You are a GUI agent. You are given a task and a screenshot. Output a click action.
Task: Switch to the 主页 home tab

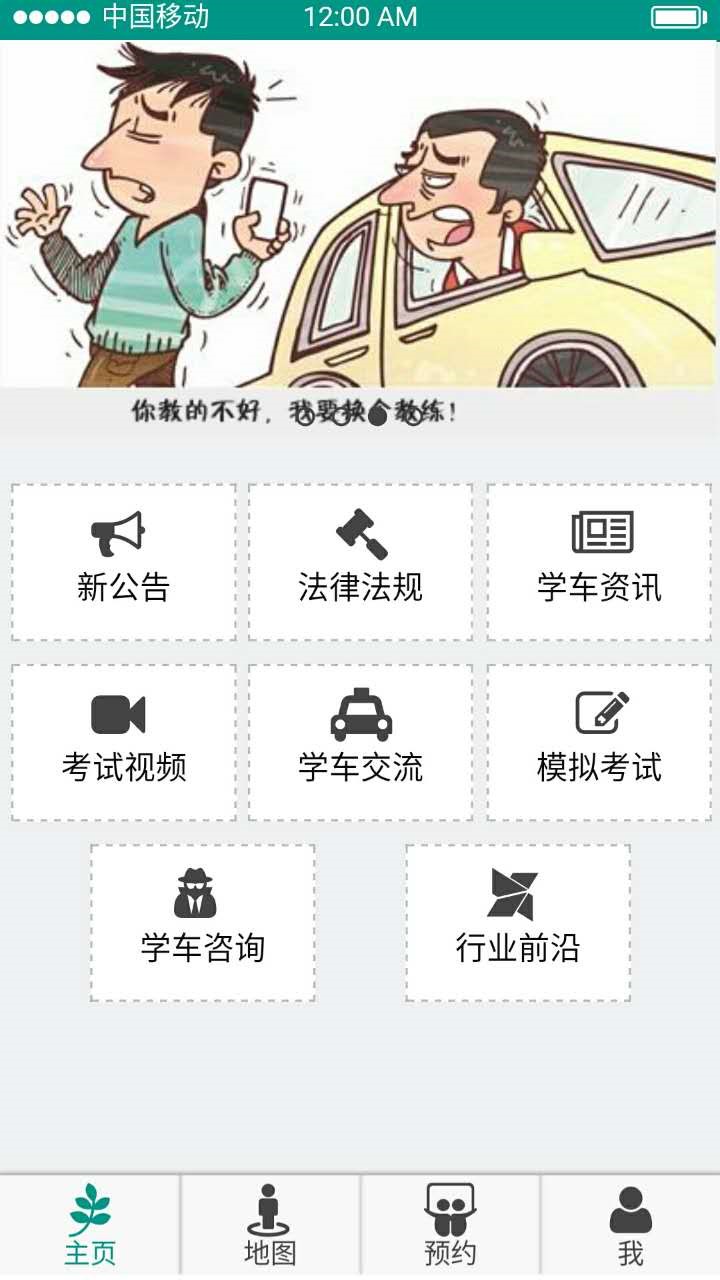(x=90, y=1226)
